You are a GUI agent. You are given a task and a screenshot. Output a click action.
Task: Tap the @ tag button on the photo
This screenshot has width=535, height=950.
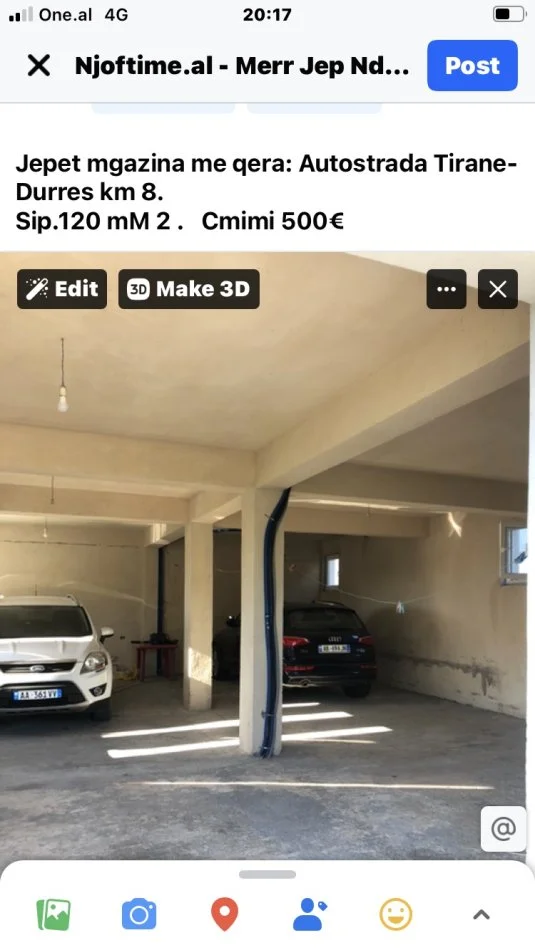pyautogui.click(x=503, y=829)
